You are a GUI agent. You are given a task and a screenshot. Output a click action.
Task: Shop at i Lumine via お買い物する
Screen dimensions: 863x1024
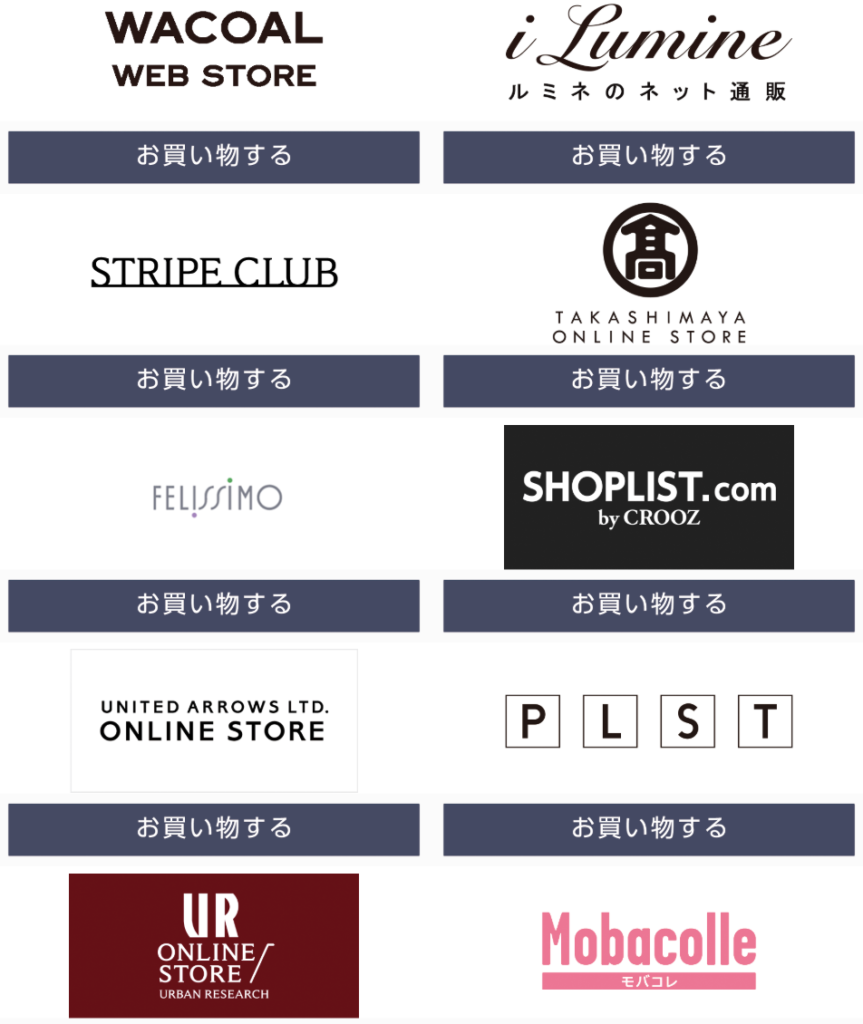(649, 157)
